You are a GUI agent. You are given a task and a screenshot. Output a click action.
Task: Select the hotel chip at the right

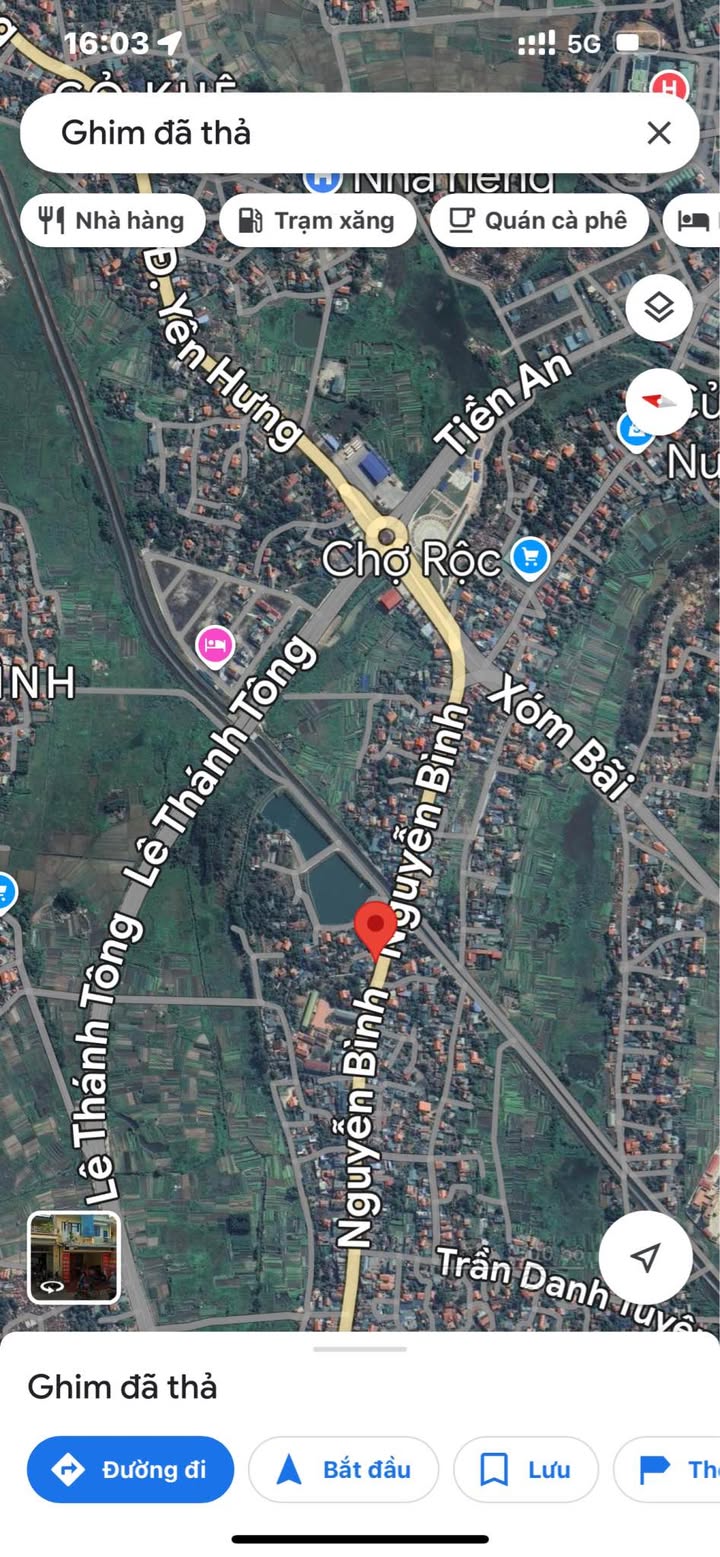pyautogui.click(x=692, y=221)
